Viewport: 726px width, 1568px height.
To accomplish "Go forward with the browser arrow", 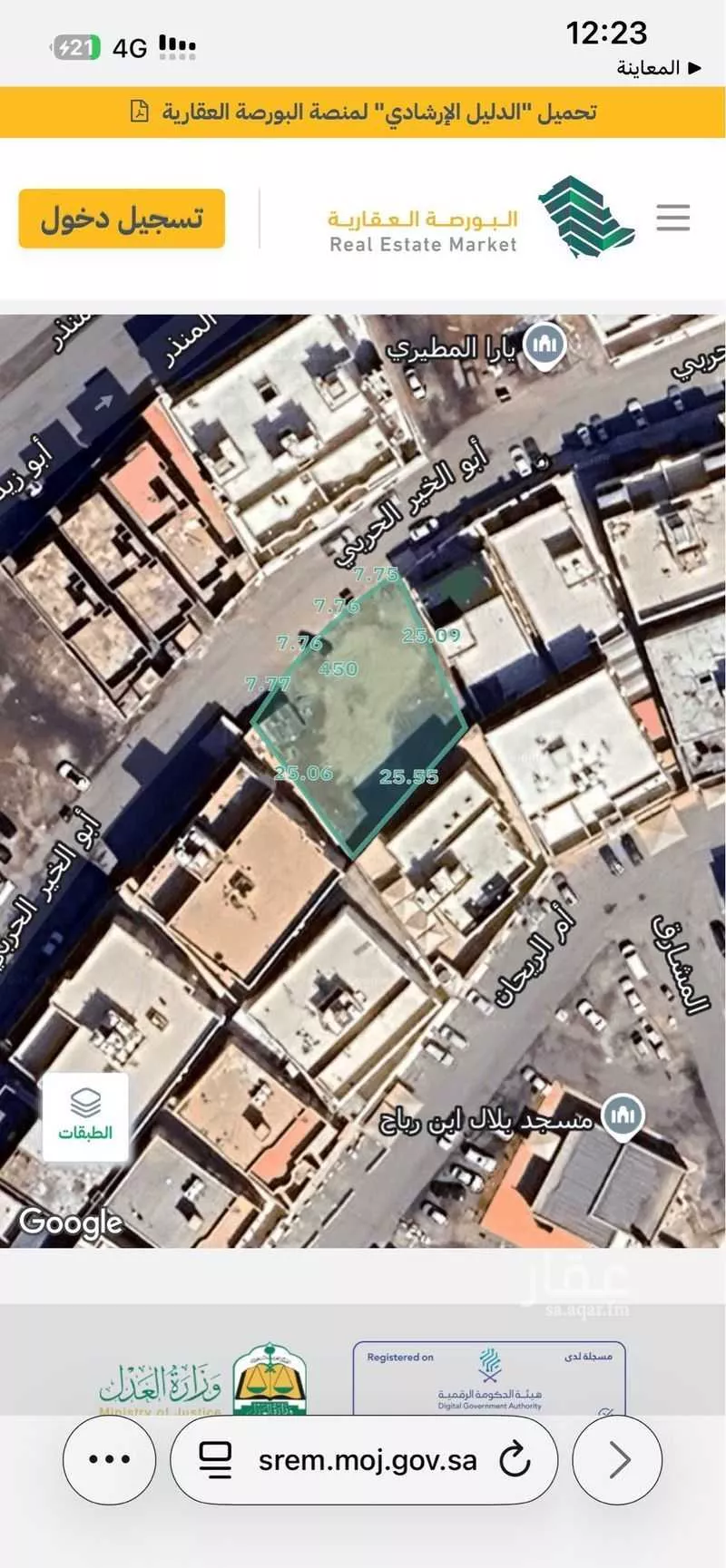I will (618, 1459).
